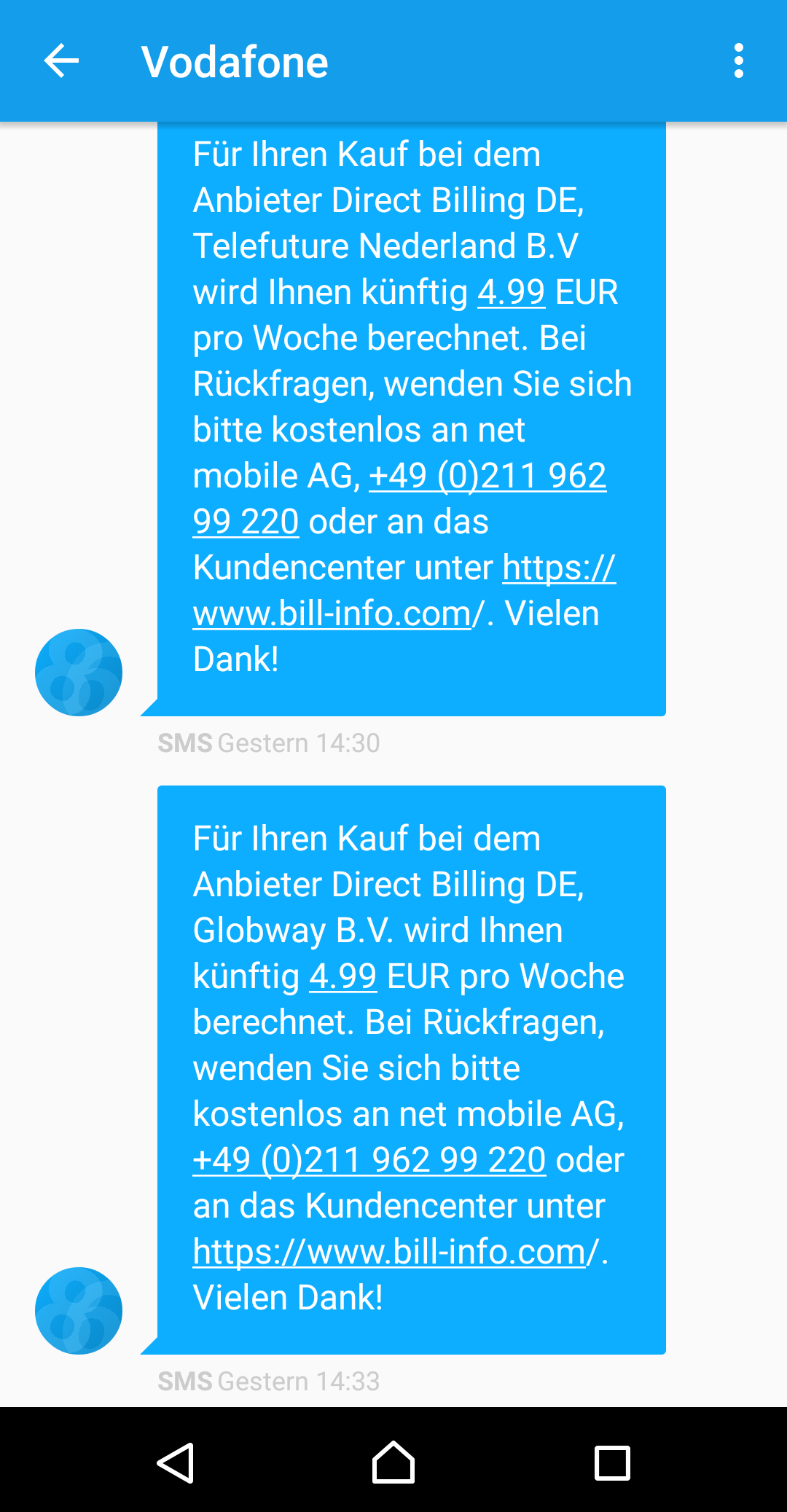Screen dimensions: 787x1512
Task: Tap the blue app header bar
Action: click(x=474, y=61)
